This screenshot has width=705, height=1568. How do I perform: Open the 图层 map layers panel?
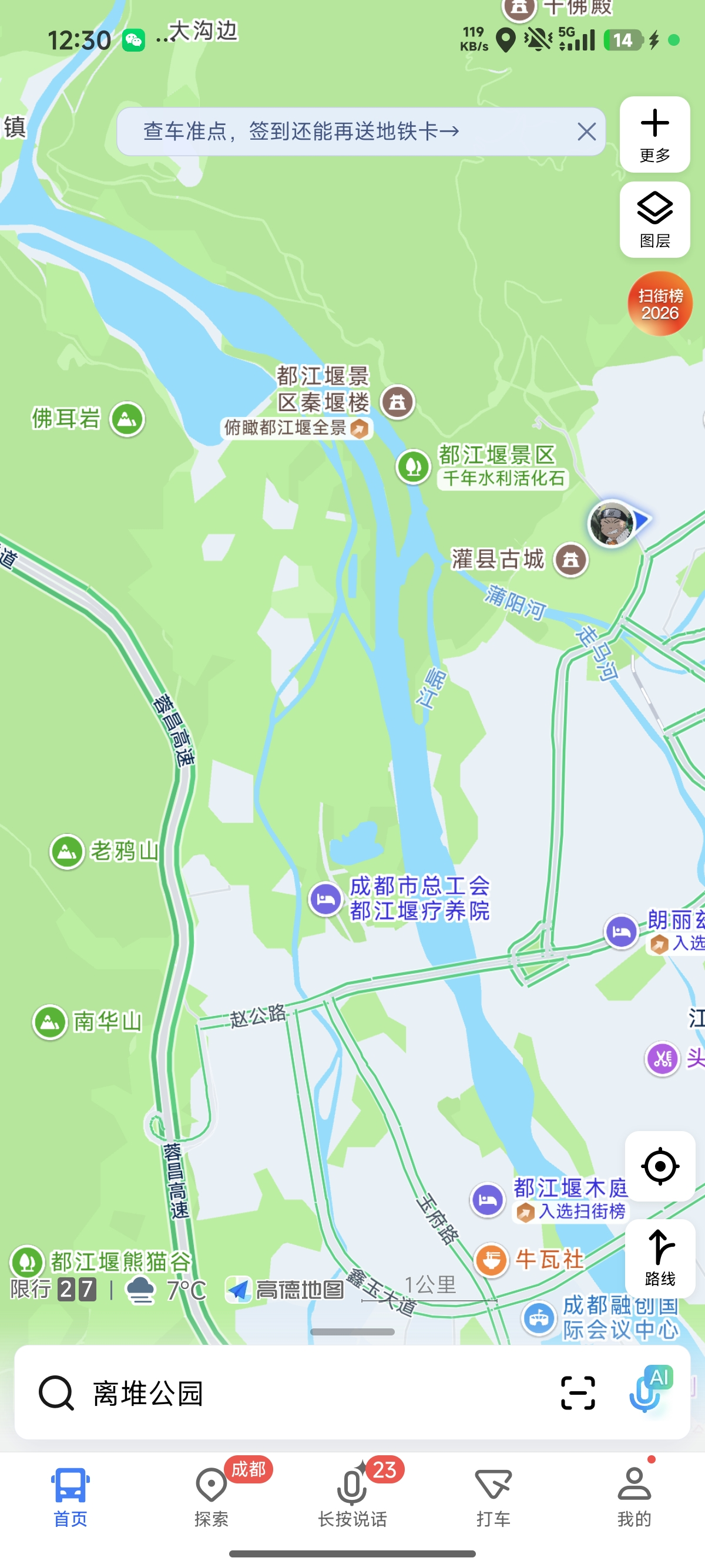tap(654, 220)
